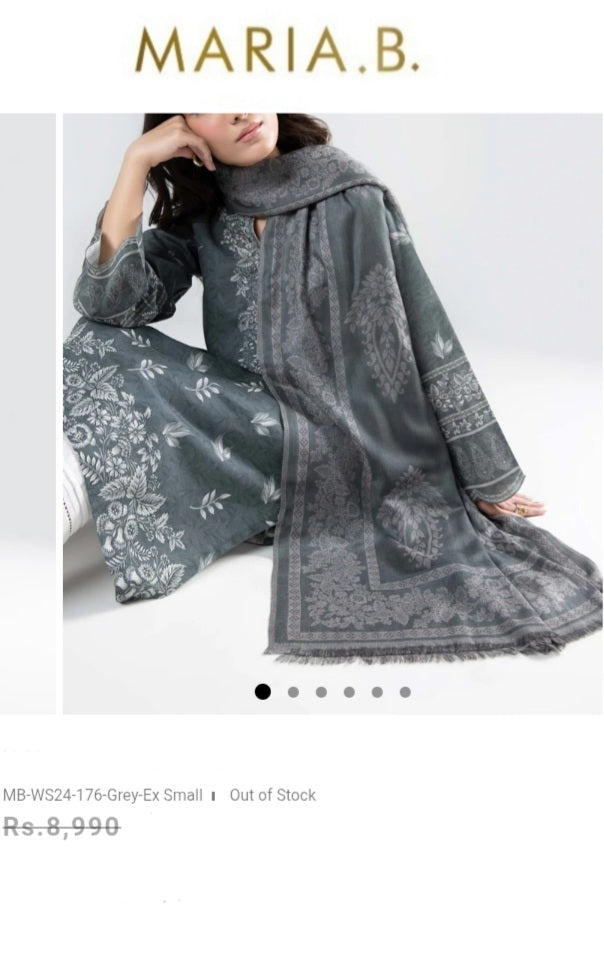Image resolution: width=604 pixels, height=959 pixels.
Task: Select the third image indicator dot
Action: 321,691
